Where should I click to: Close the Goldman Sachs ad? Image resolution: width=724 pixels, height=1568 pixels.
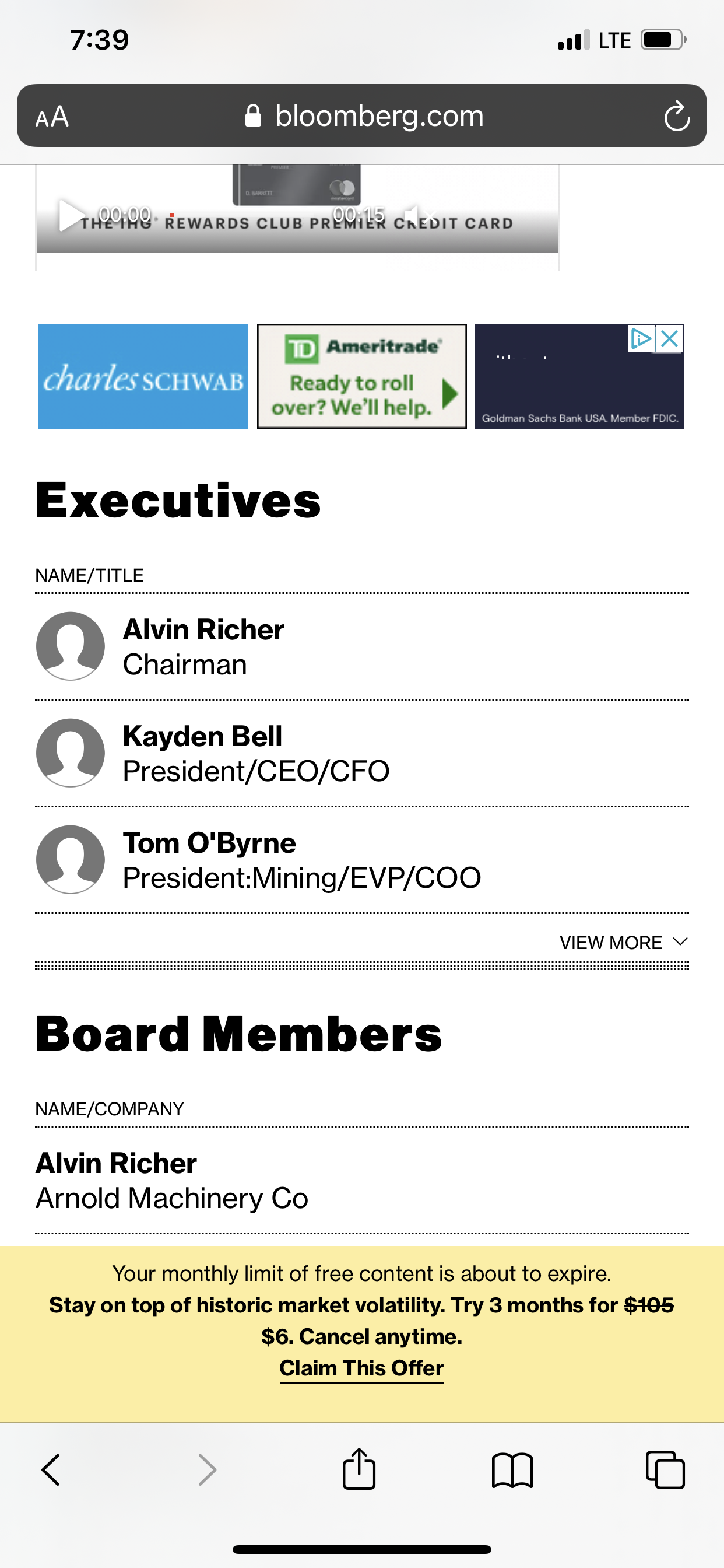coord(670,338)
